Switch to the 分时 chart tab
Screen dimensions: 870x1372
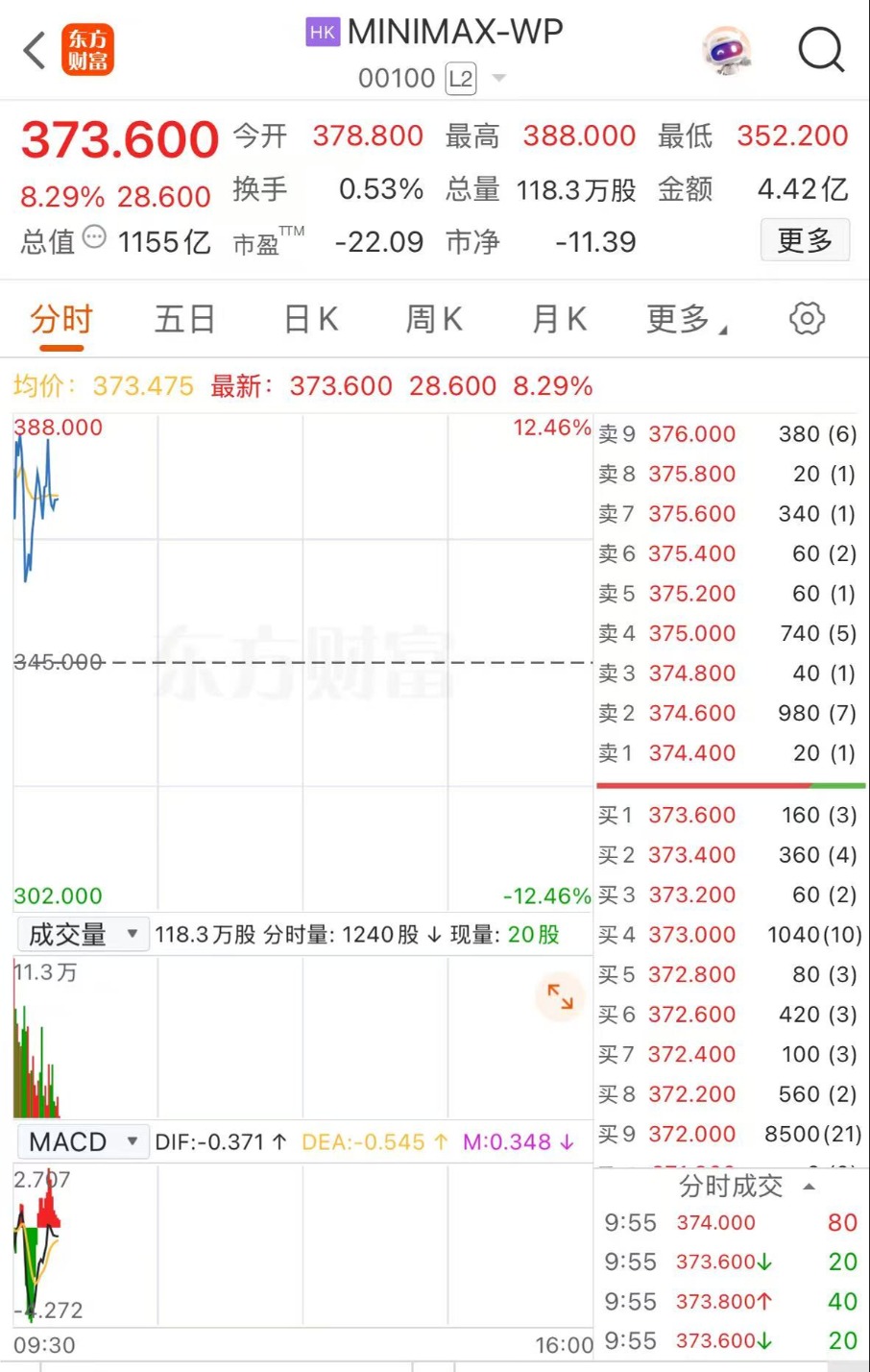pyautogui.click(x=60, y=319)
